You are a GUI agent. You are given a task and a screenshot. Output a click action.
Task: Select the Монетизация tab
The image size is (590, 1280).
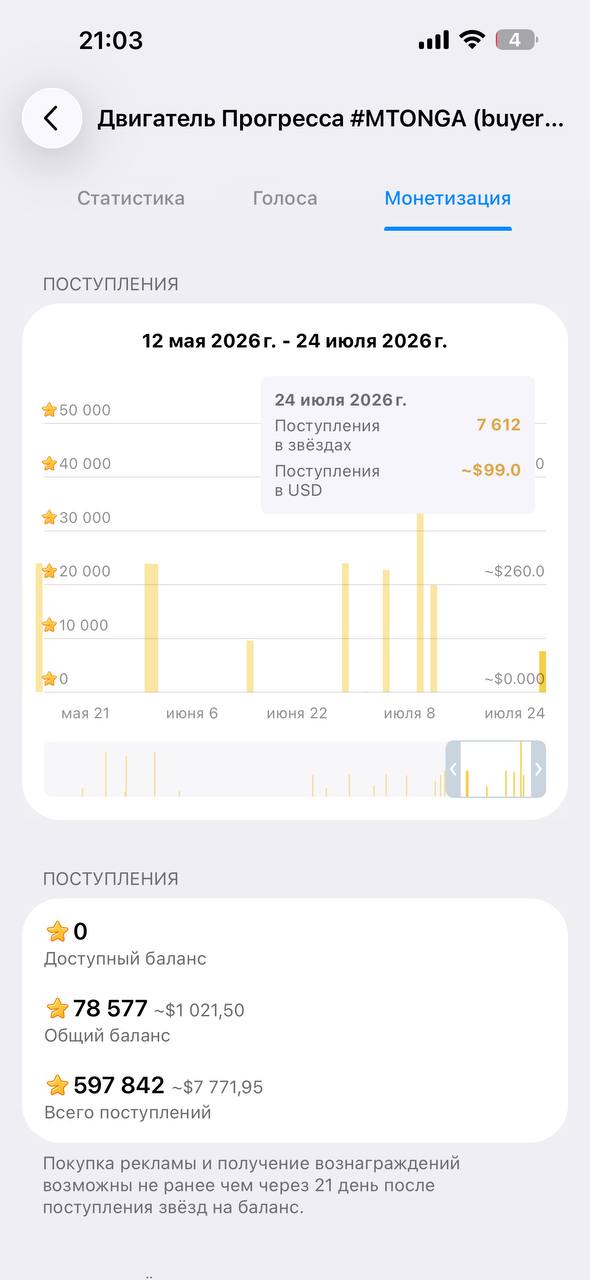(448, 198)
